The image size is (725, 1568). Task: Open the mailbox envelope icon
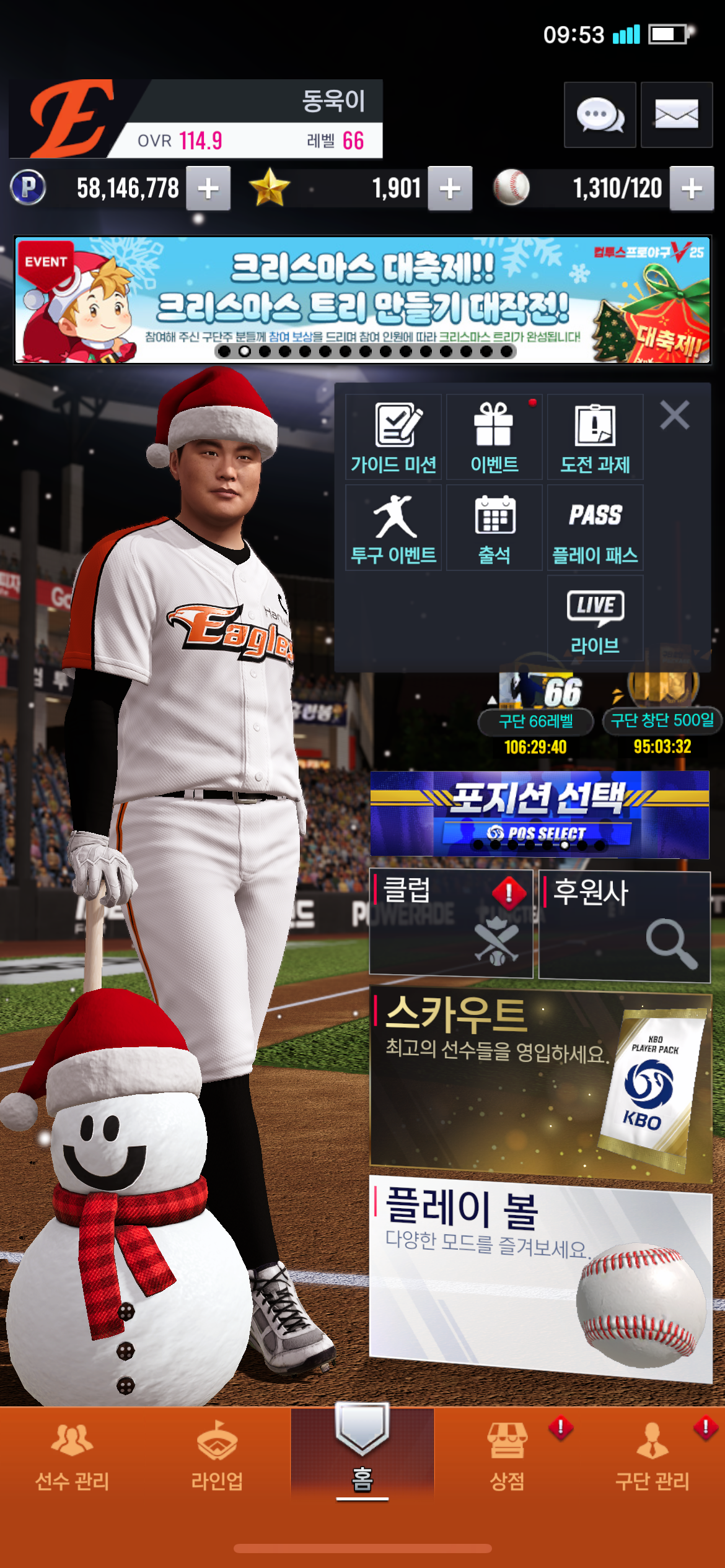(676, 115)
